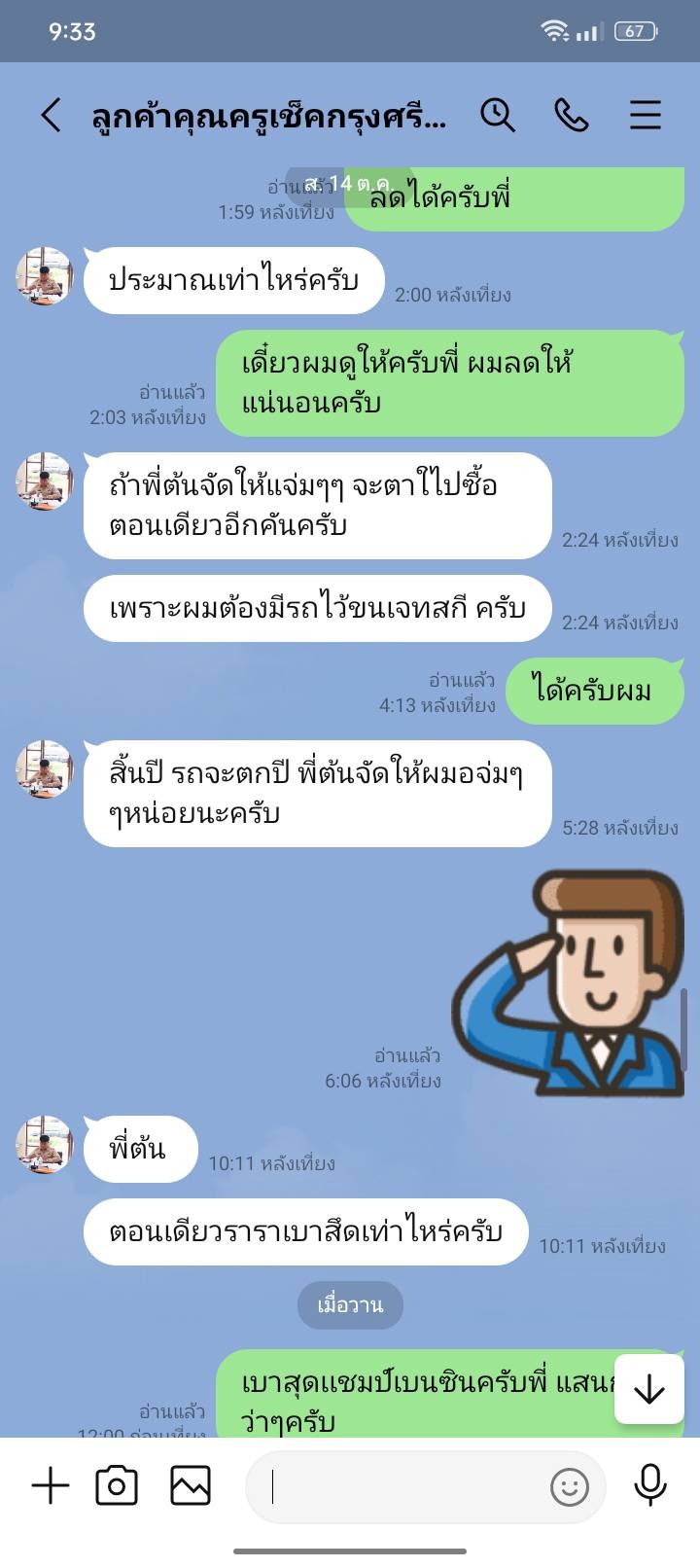
Task: Open the camera
Action: (x=117, y=1486)
